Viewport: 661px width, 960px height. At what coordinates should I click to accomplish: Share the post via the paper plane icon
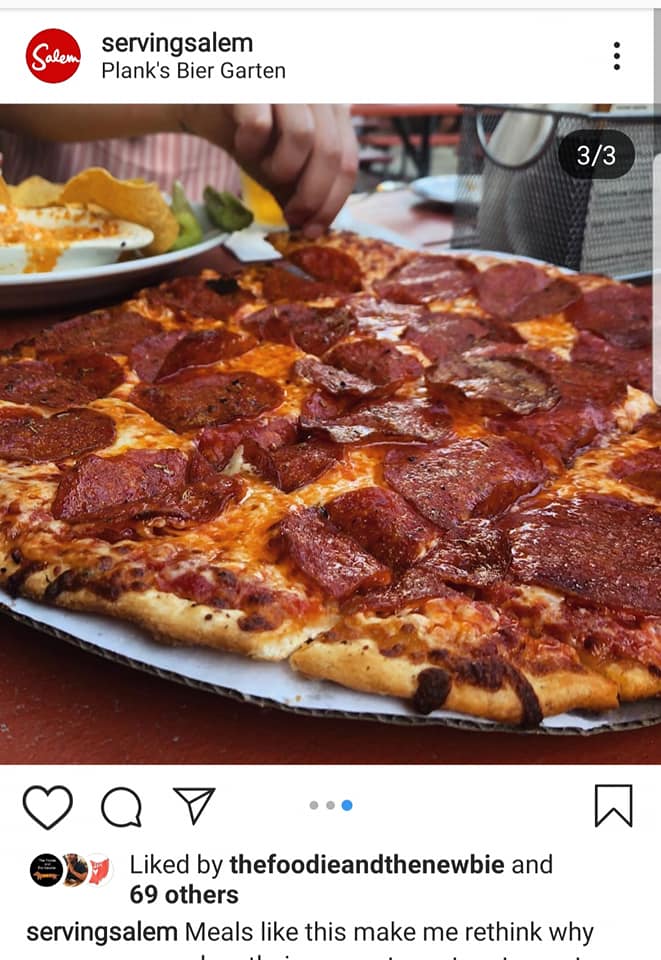click(x=194, y=806)
